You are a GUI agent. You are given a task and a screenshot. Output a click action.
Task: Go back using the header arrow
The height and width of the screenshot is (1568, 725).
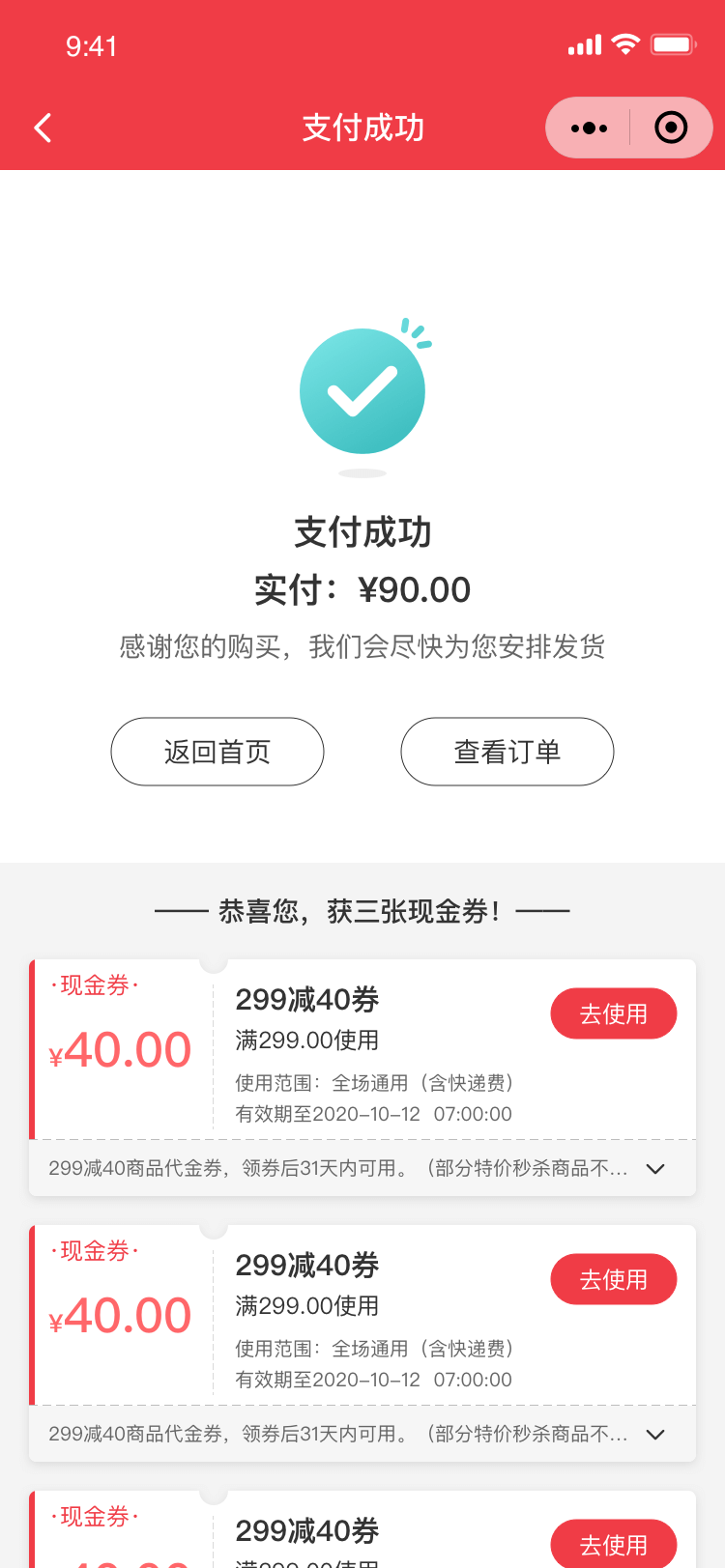click(x=43, y=128)
